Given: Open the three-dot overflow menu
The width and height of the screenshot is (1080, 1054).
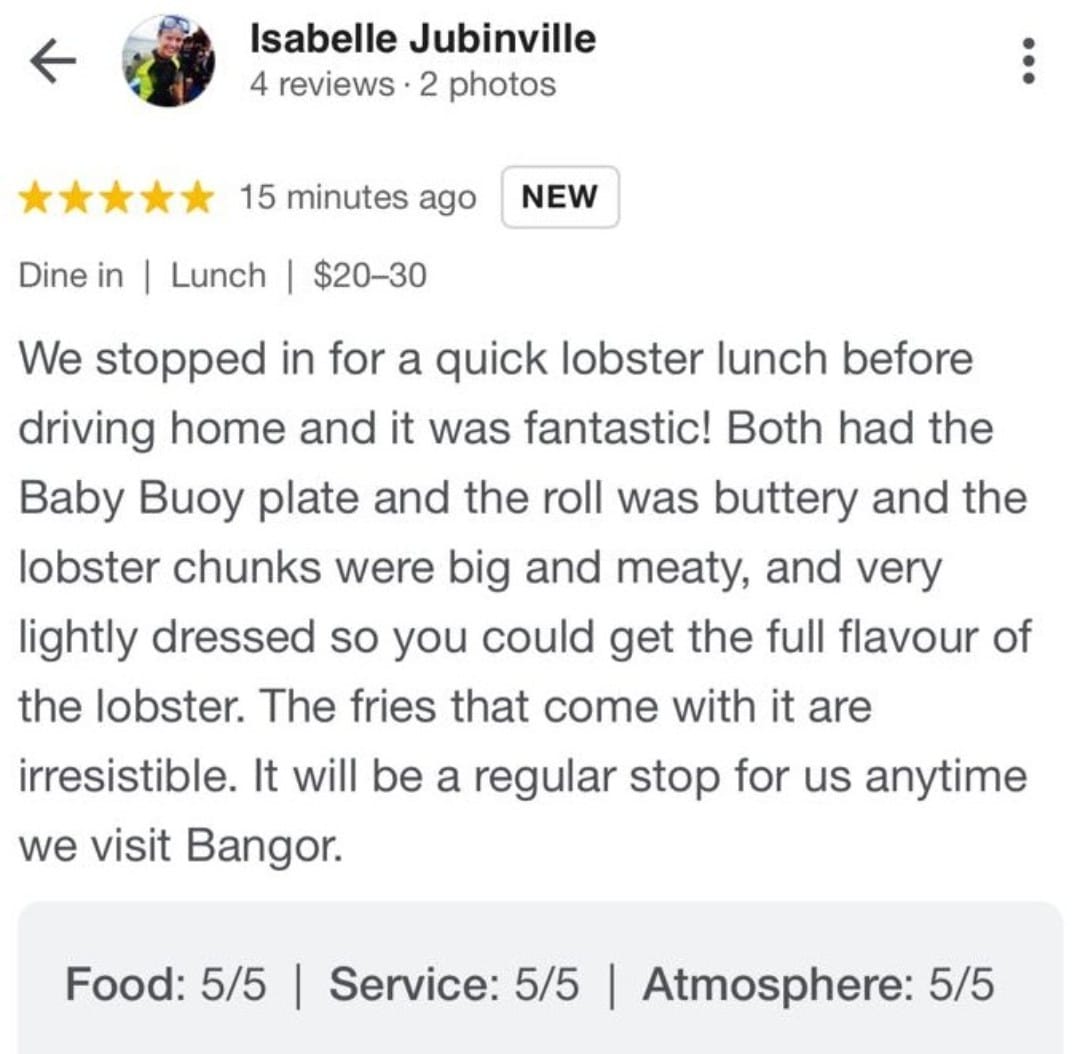Looking at the screenshot, I should pos(1029,62).
